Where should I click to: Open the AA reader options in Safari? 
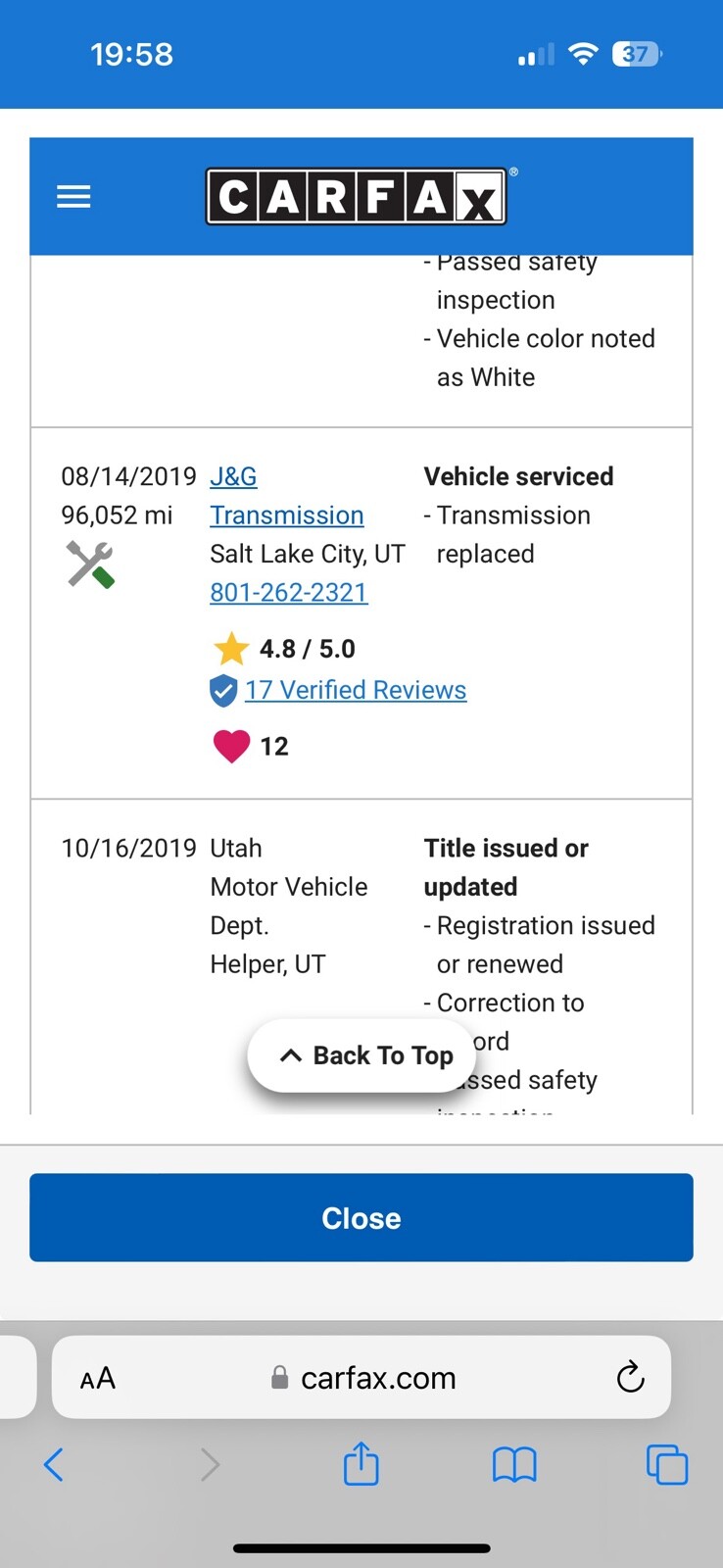click(x=98, y=1378)
